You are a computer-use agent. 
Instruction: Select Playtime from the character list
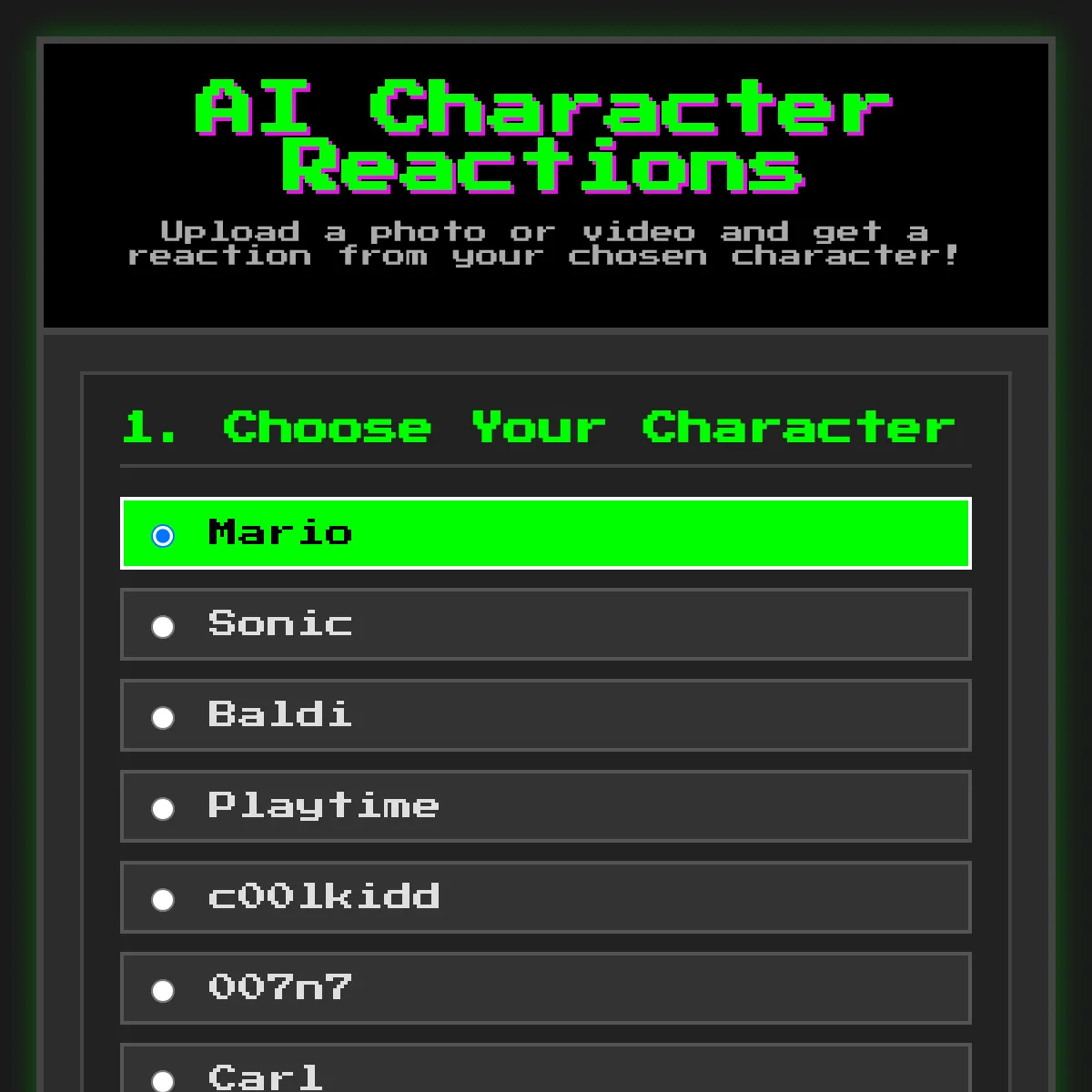click(x=163, y=808)
